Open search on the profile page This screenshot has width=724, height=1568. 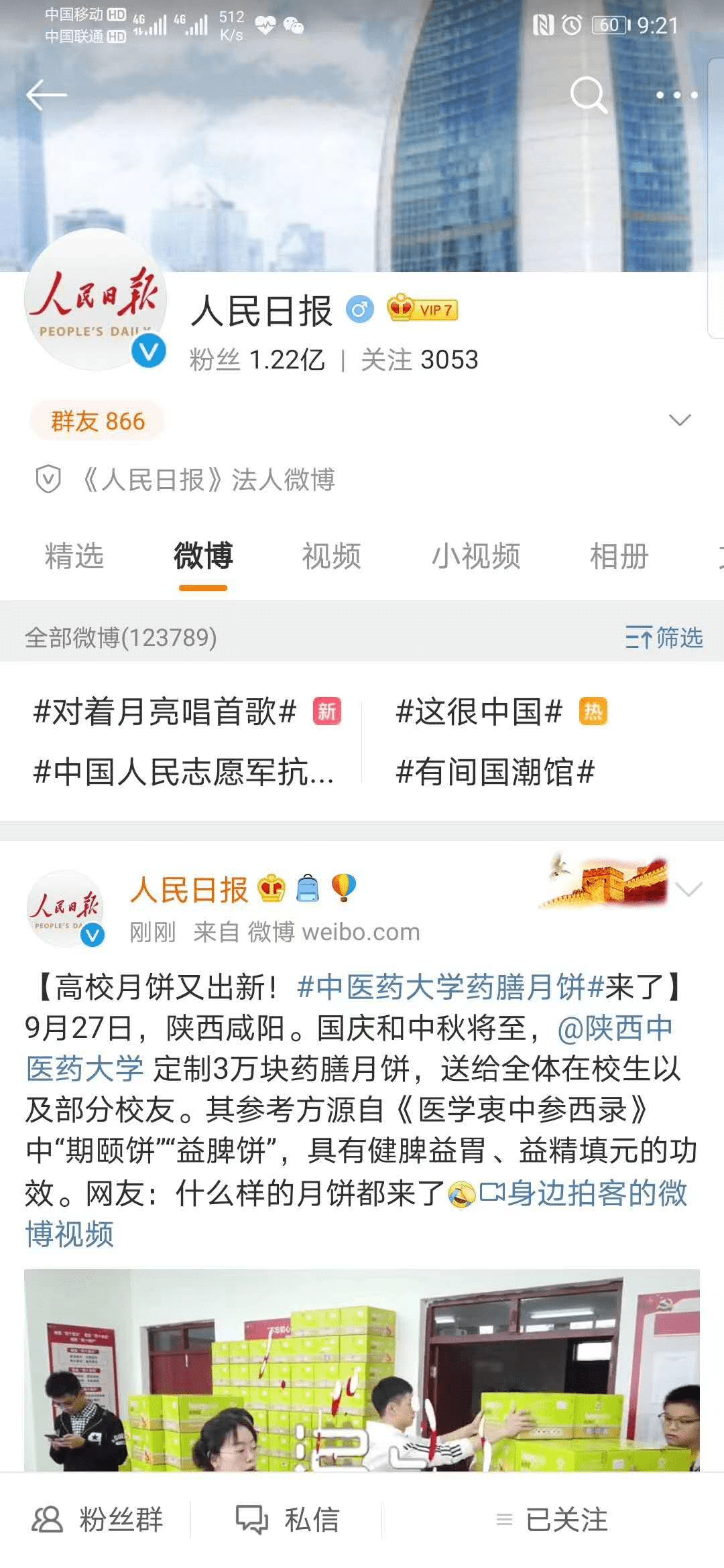point(588,94)
